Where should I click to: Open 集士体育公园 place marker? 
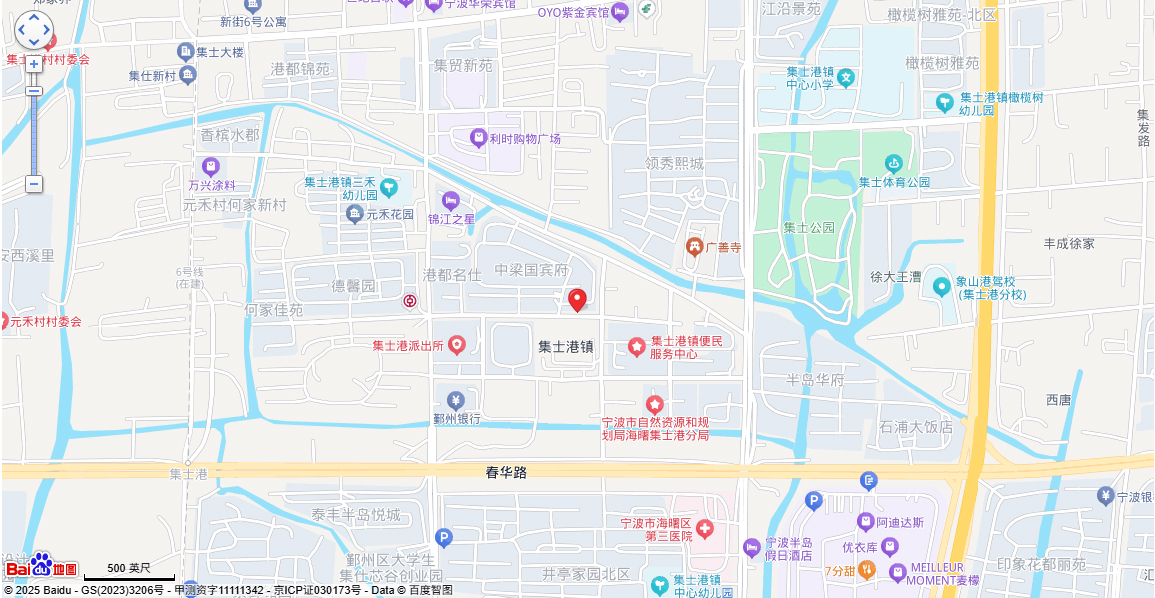894,163
